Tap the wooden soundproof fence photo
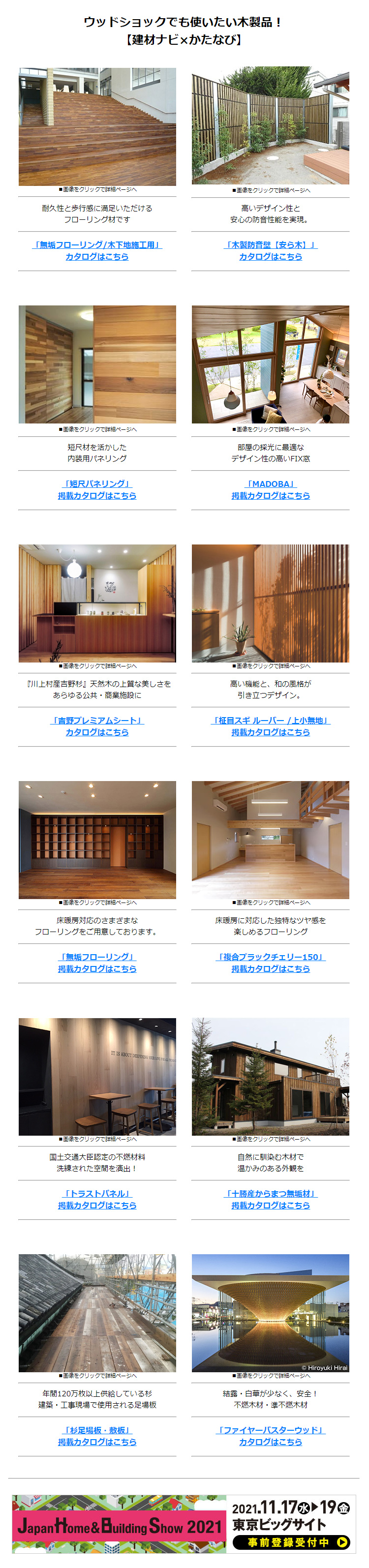Image resolution: width=369 pixels, height=1568 pixels. [271, 126]
